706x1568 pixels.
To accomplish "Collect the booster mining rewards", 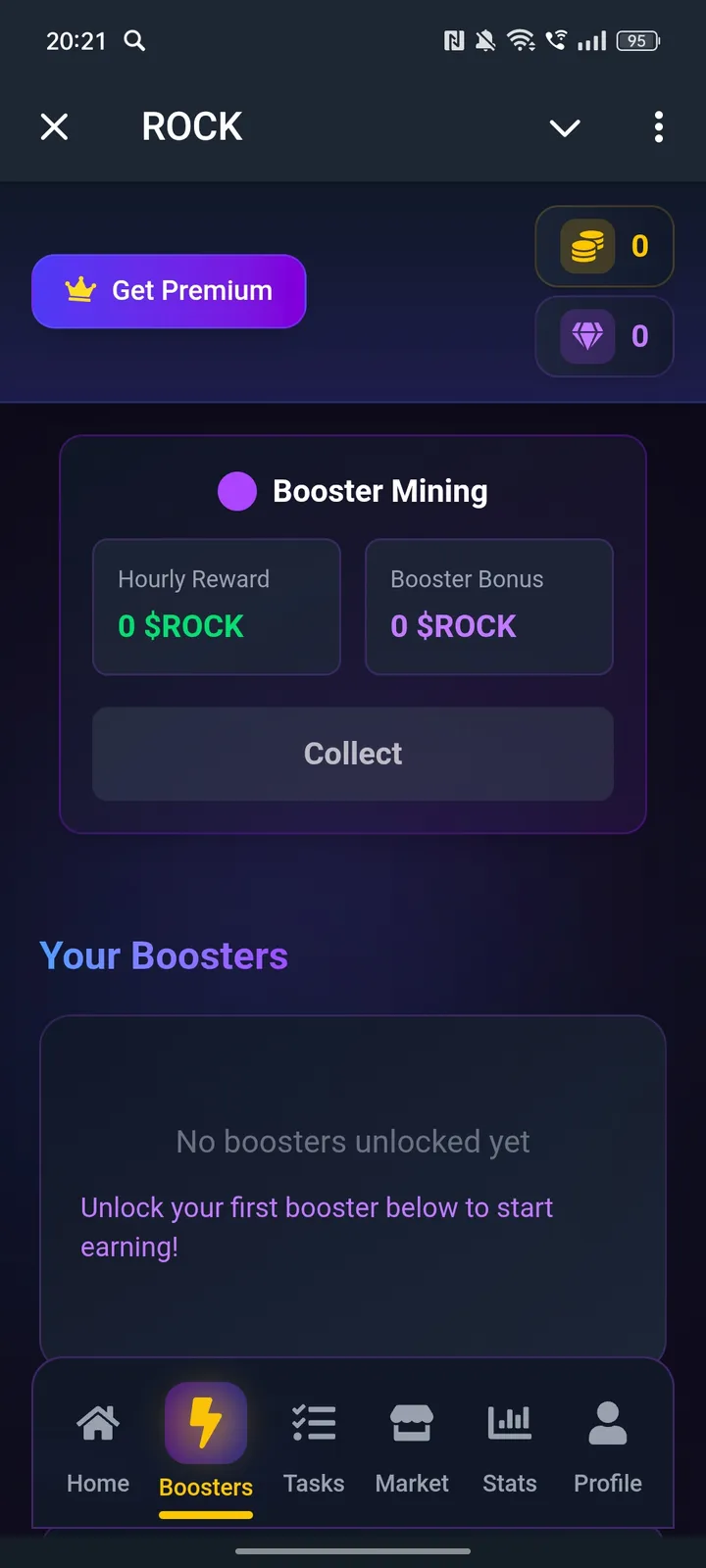I will 353,754.
